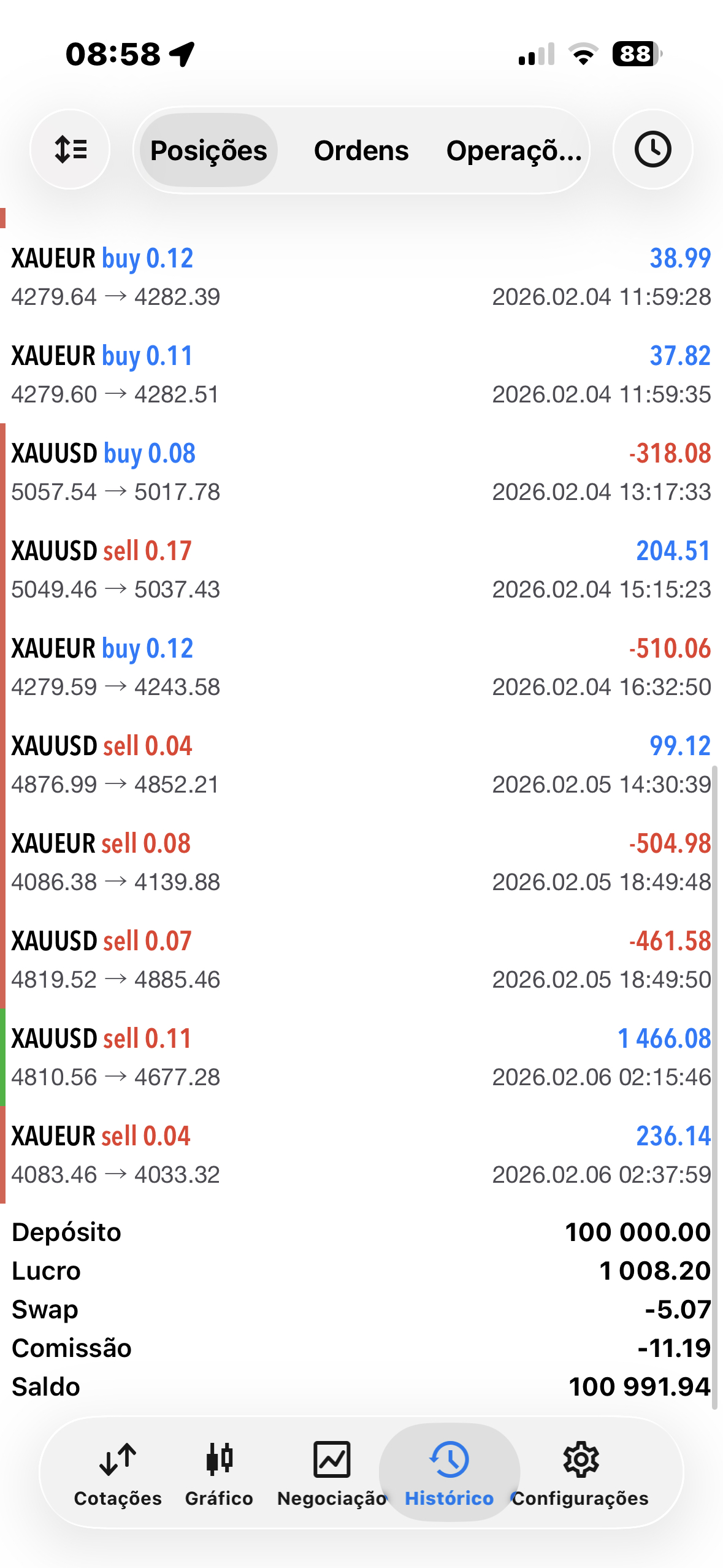This screenshot has height=1568, width=723.
Task: Expand the XAUEUR sell 0.08 trade
Action: [361, 862]
